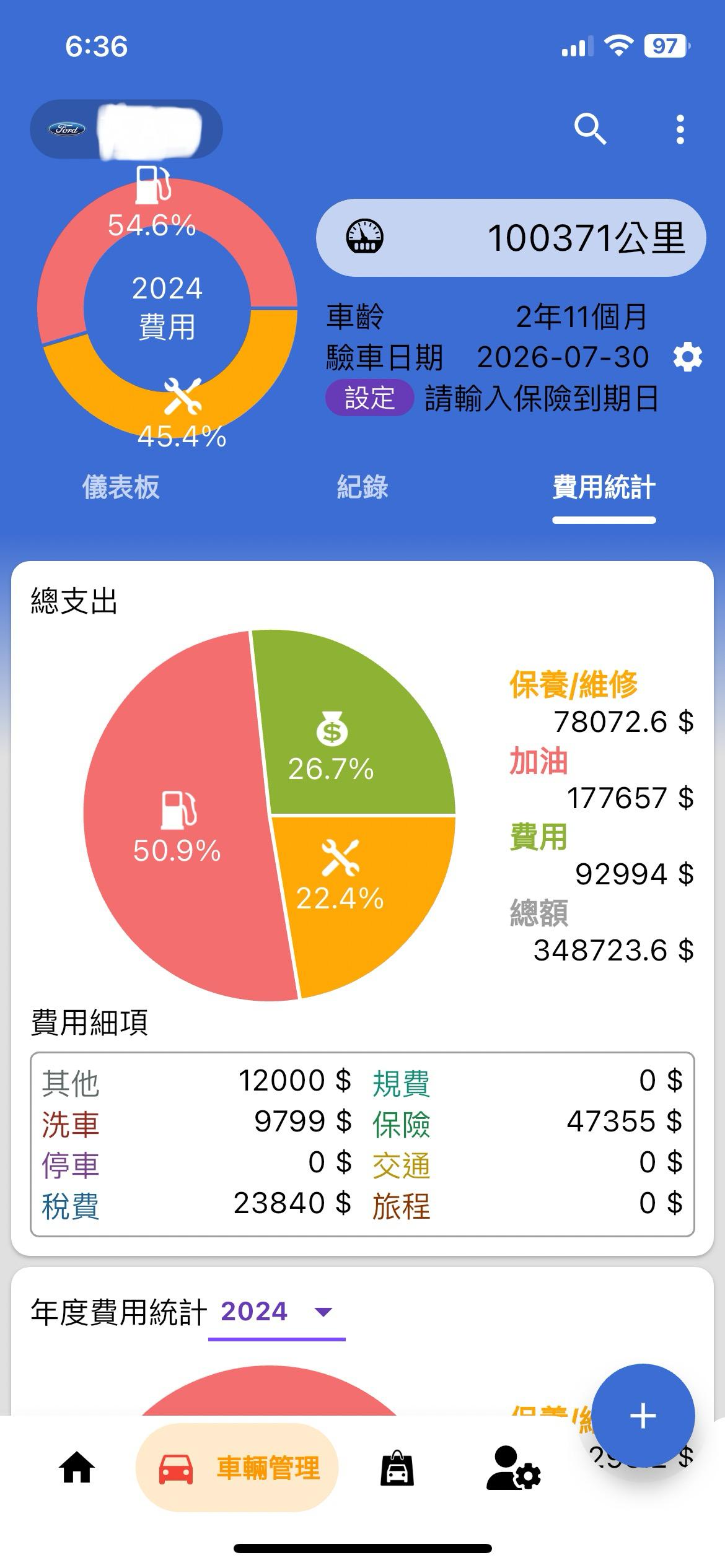Open the three-dot overflow menu
Viewport: 725px width, 1568px height.
(680, 129)
